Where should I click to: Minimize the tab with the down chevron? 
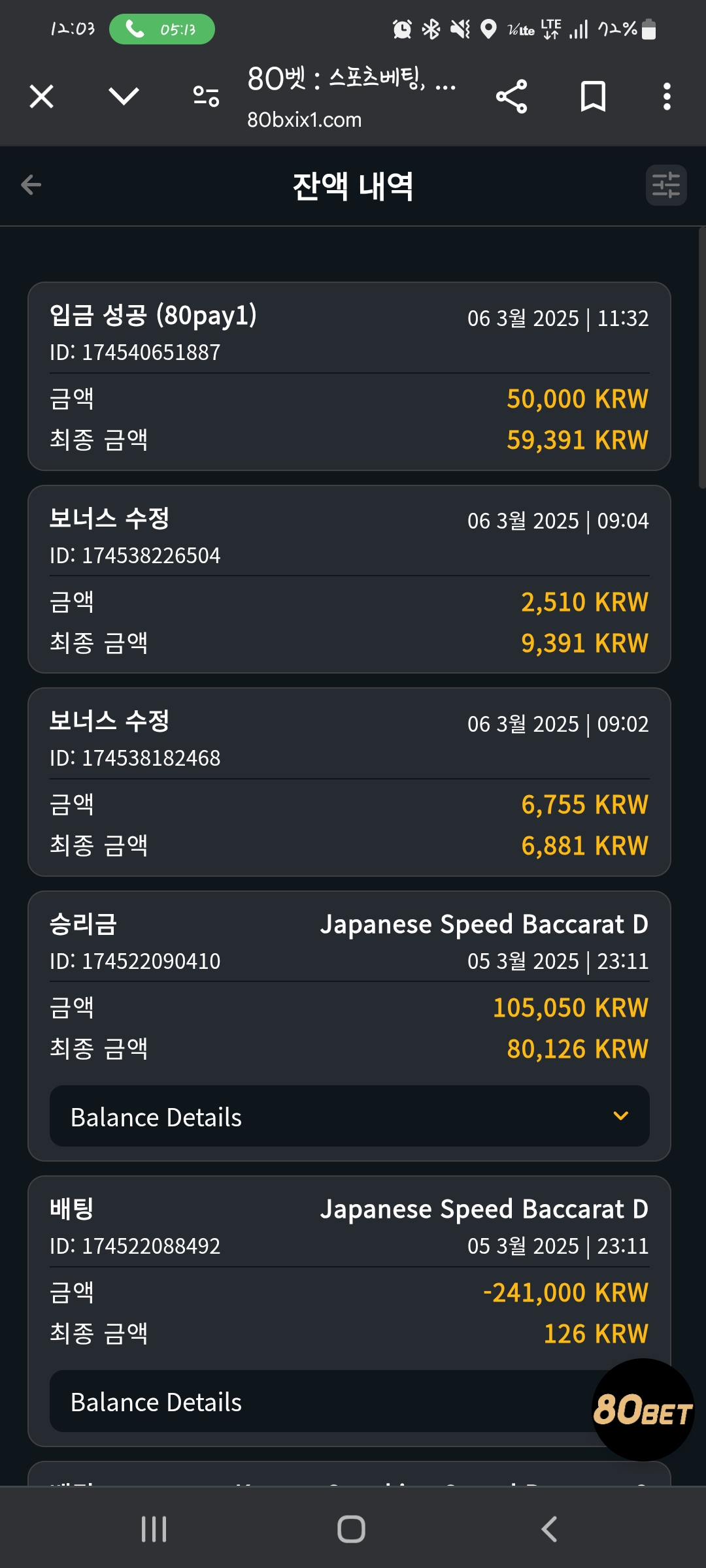click(124, 97)
